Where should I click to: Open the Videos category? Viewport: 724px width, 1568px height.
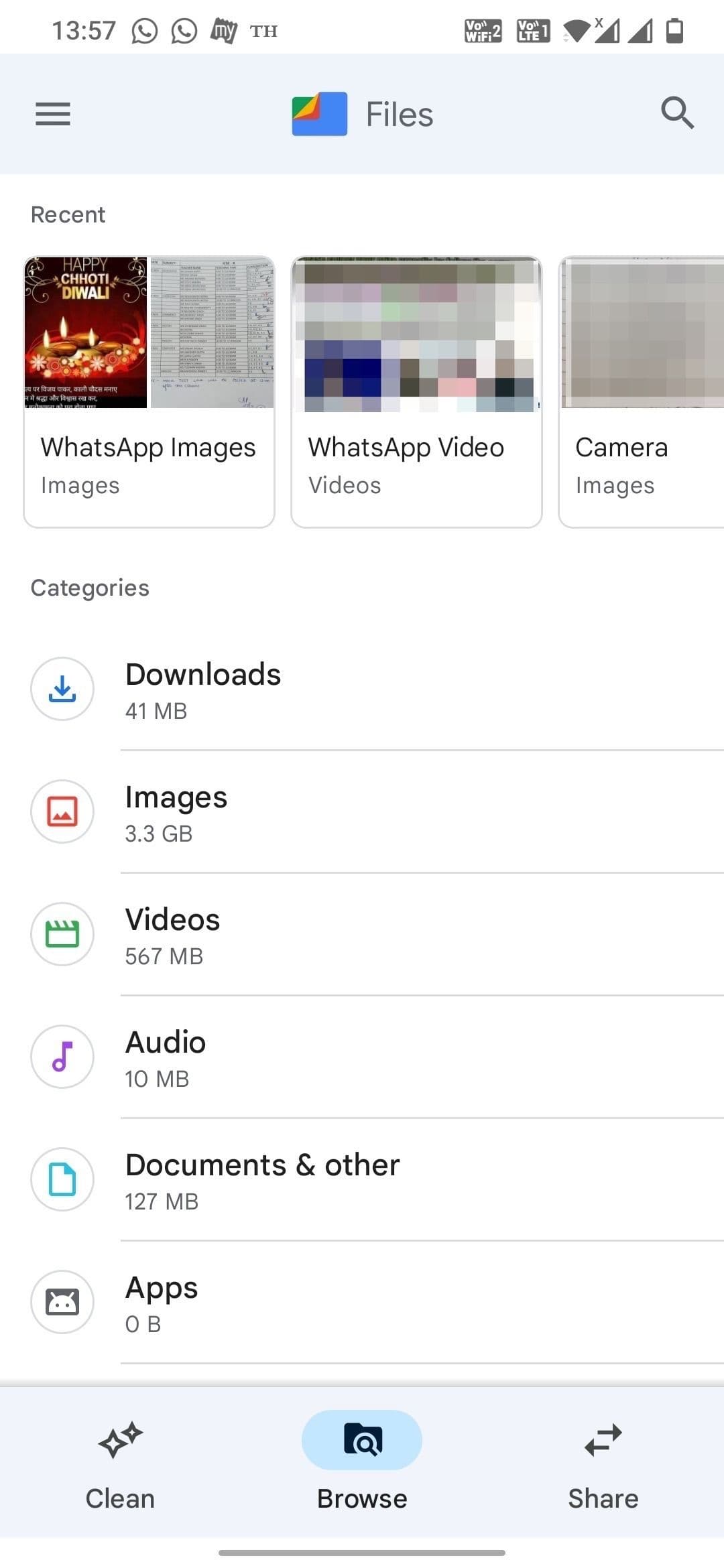(172, 934)
